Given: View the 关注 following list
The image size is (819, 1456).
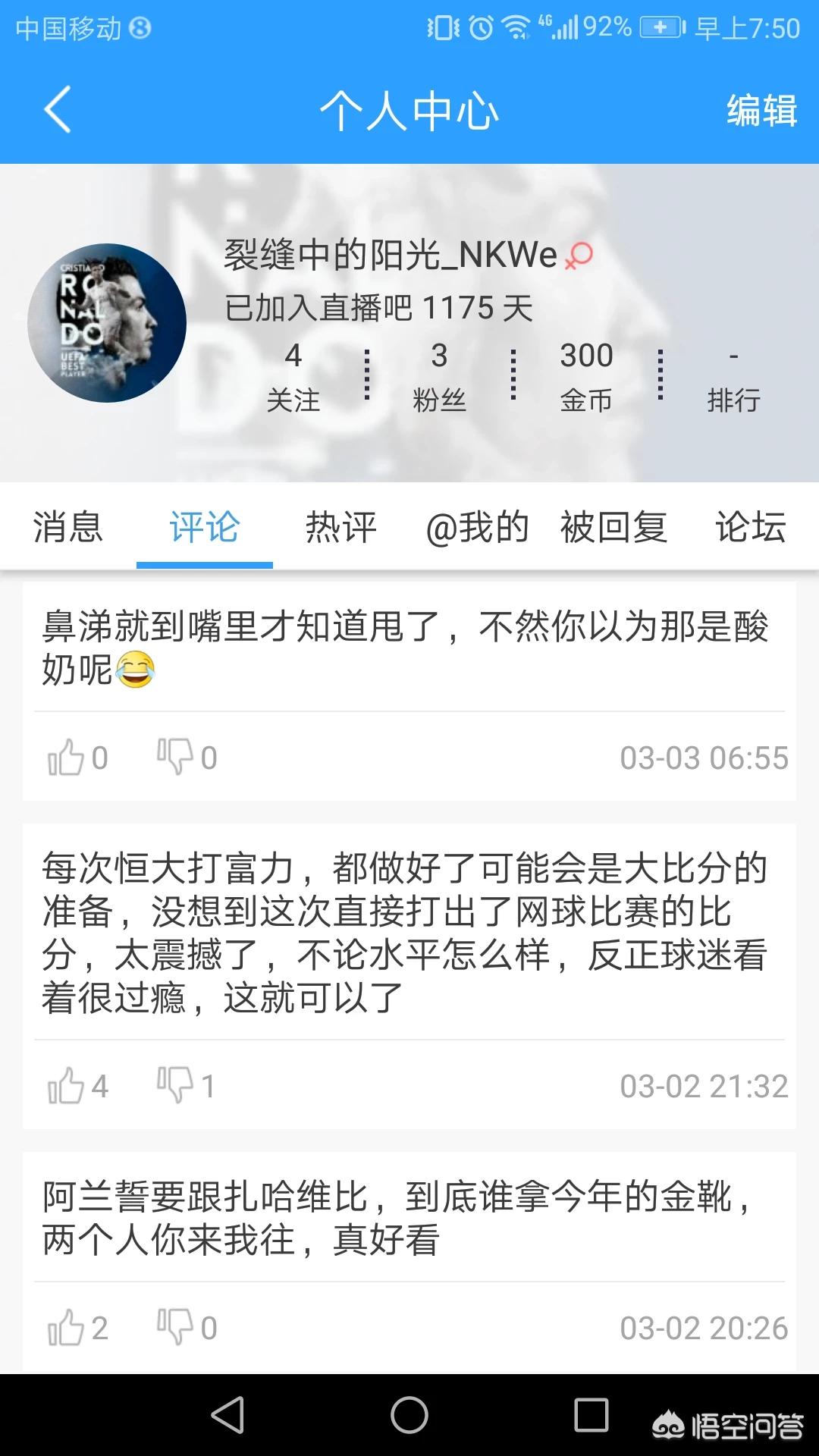Looking at the screenshot, I should [293, 377].
